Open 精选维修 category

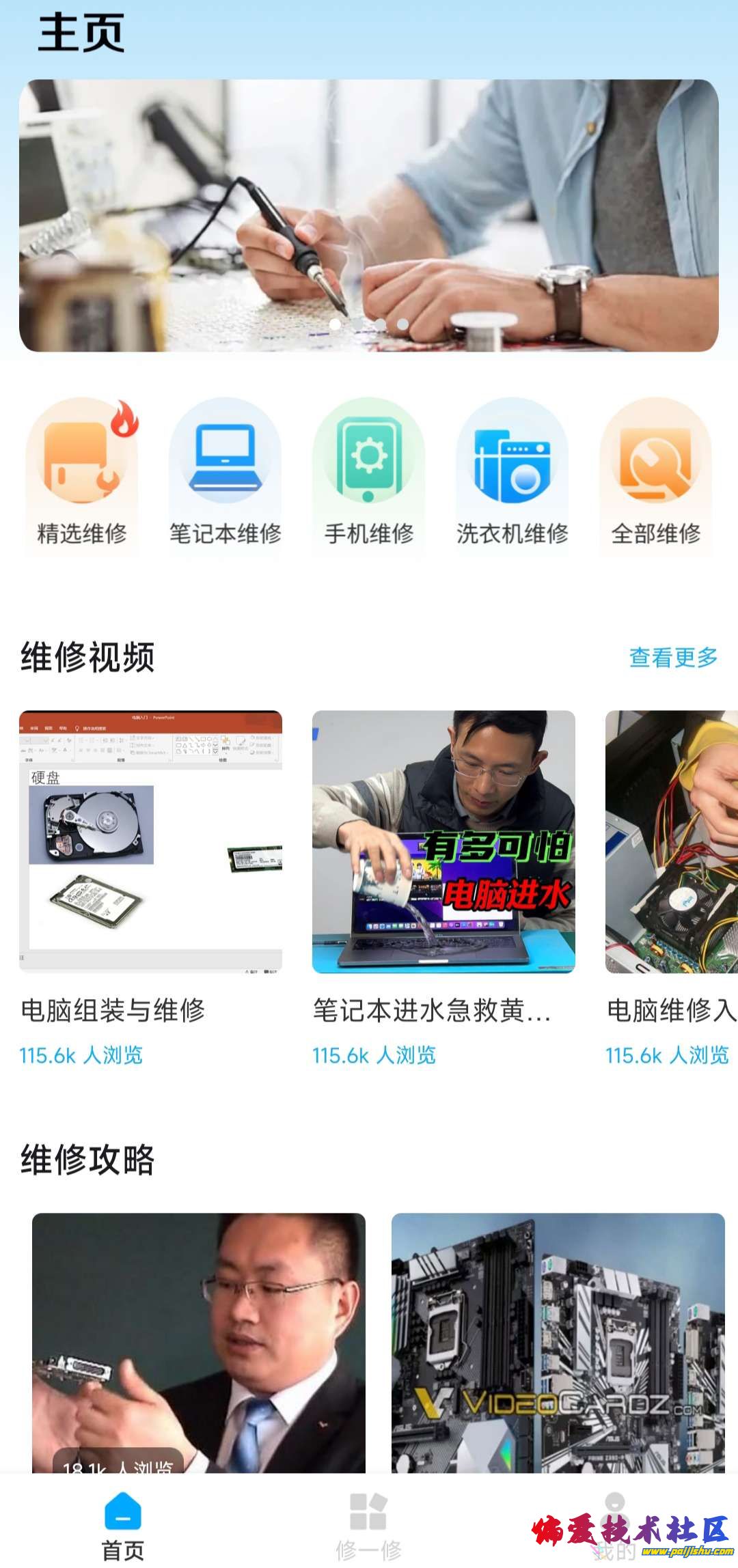coord(82,478)
